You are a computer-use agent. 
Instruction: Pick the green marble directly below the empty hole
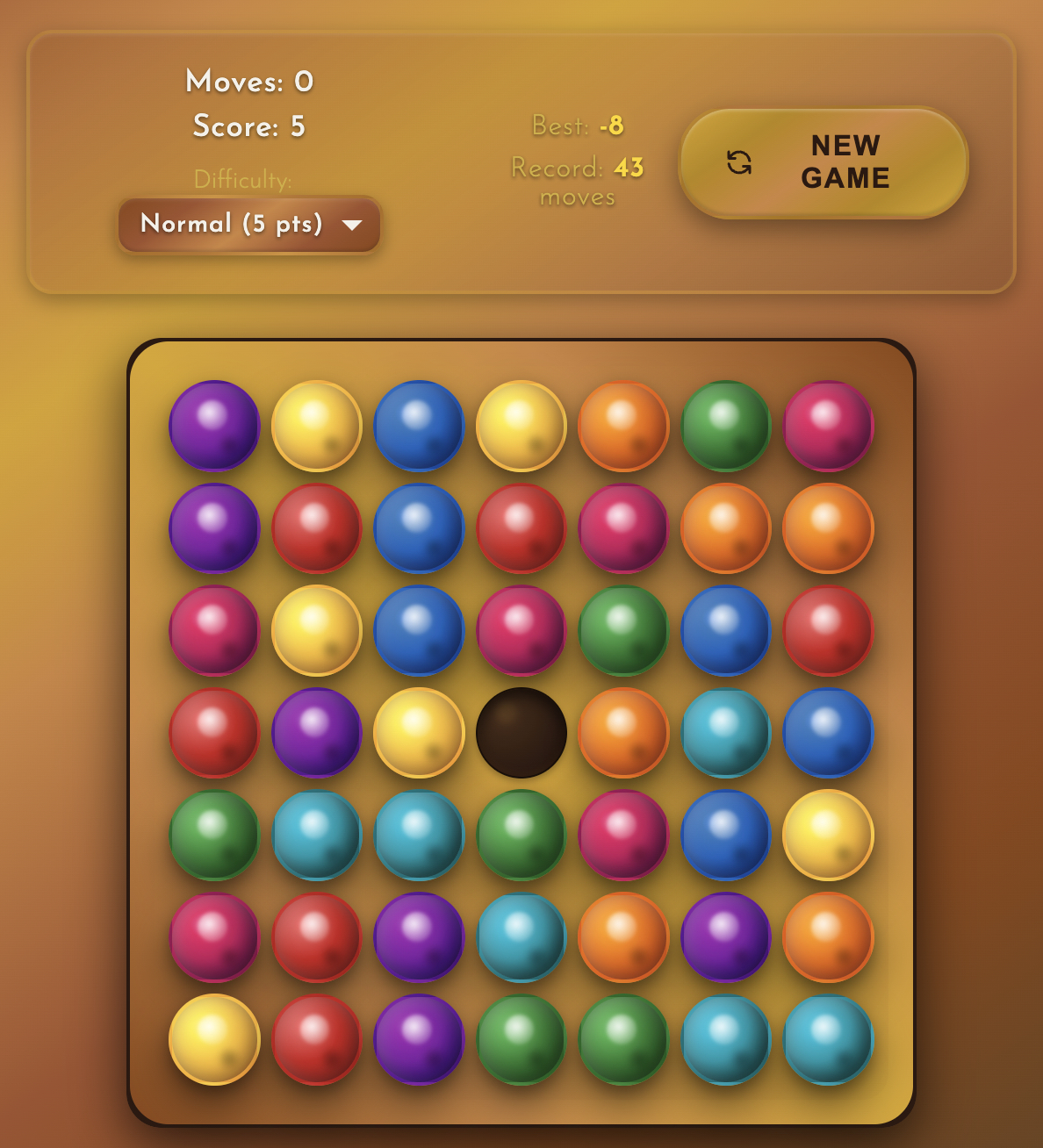coord(521,835)
